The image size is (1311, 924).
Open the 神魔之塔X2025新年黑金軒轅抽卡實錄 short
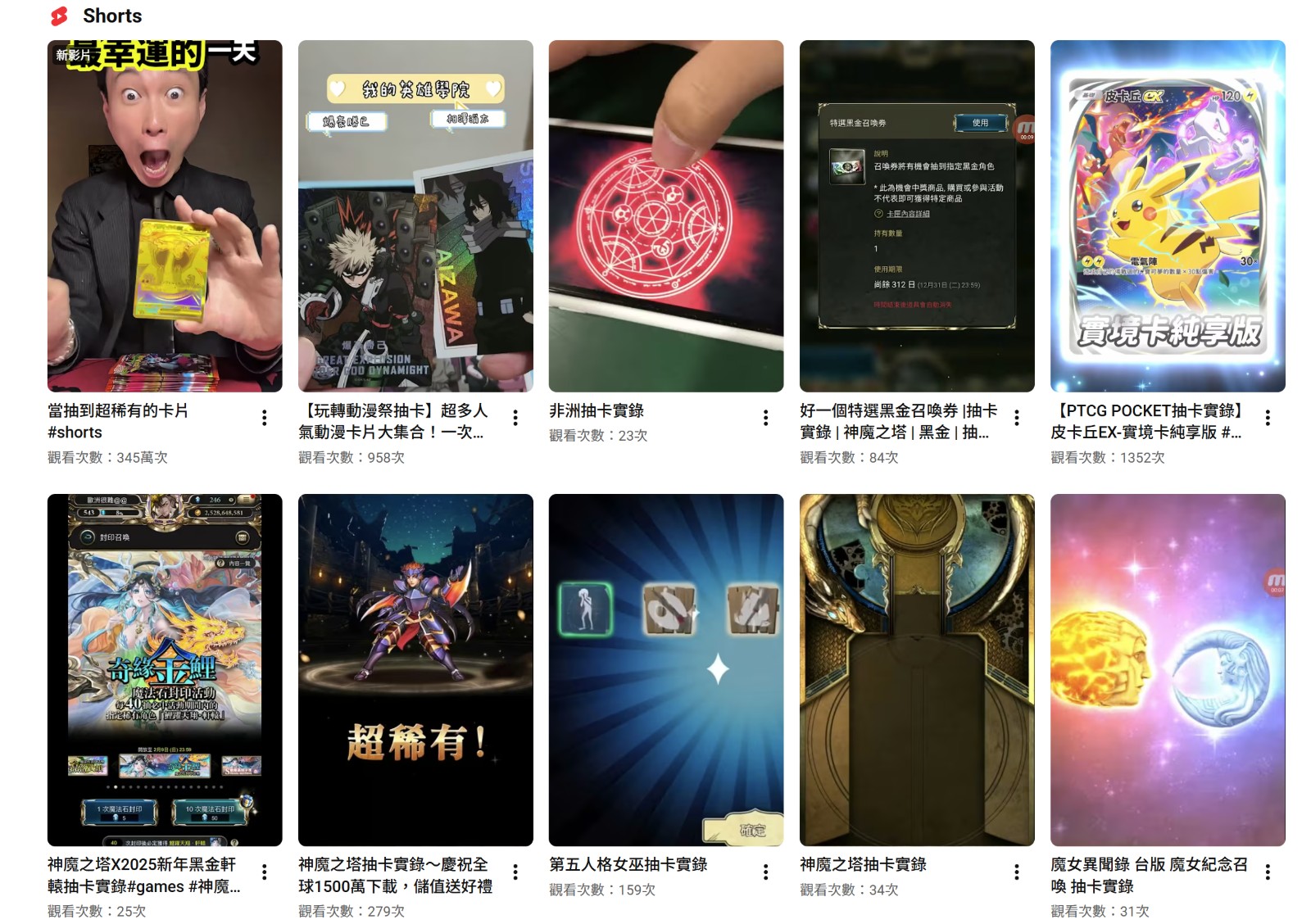coord(164,670)
